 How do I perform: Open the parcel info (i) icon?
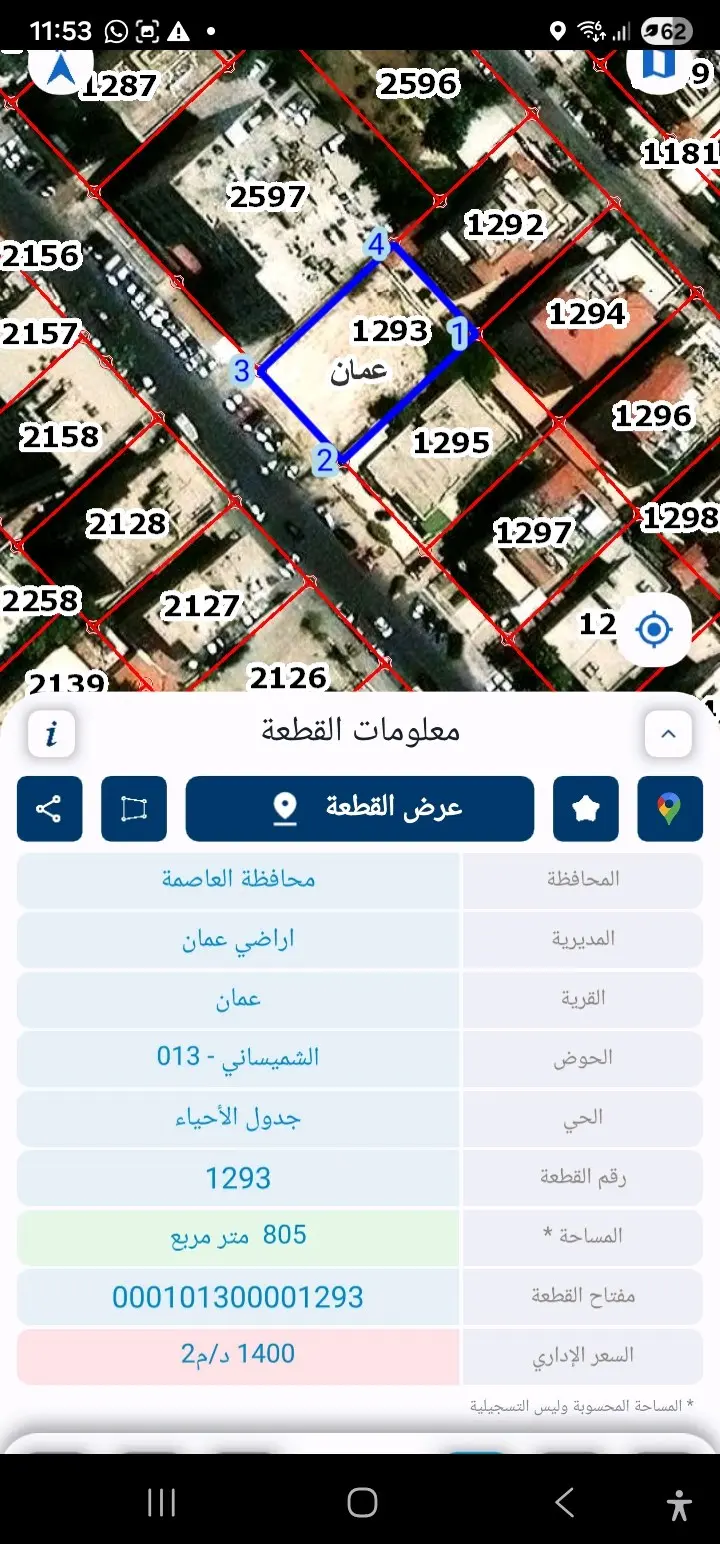[51, 733]
